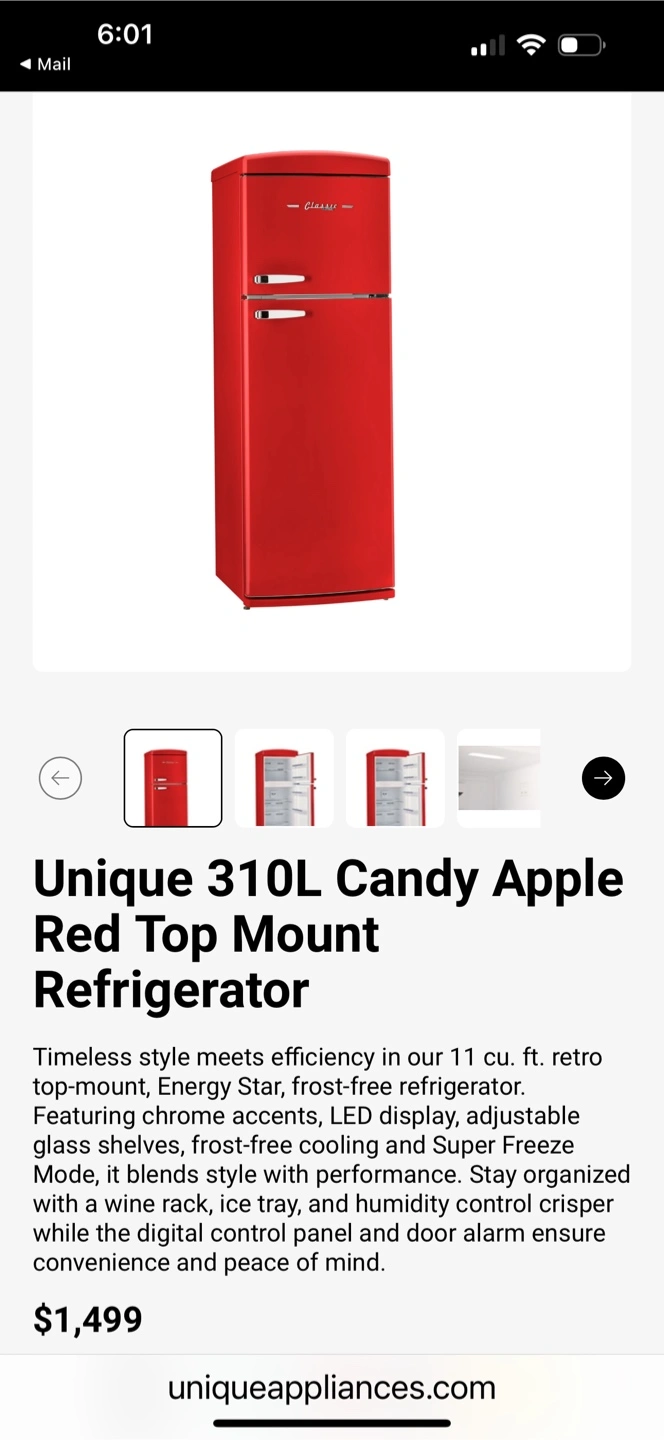Tap the uniqueappliances.com address bar

click(332, 1387)
